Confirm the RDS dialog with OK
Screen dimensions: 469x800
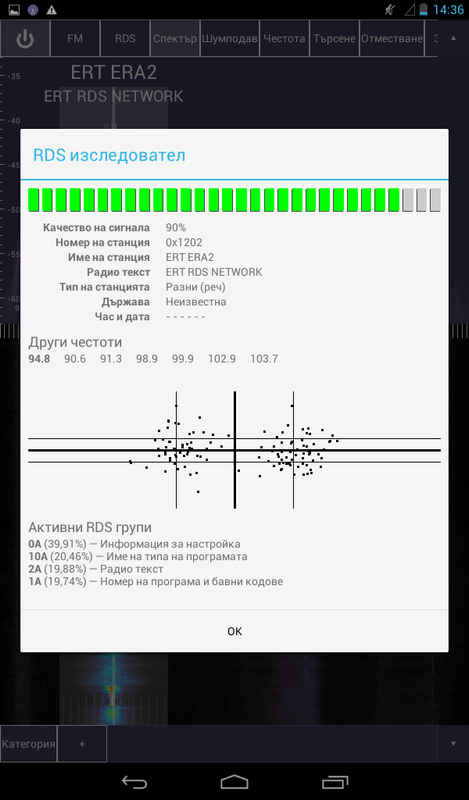point(234,631)
